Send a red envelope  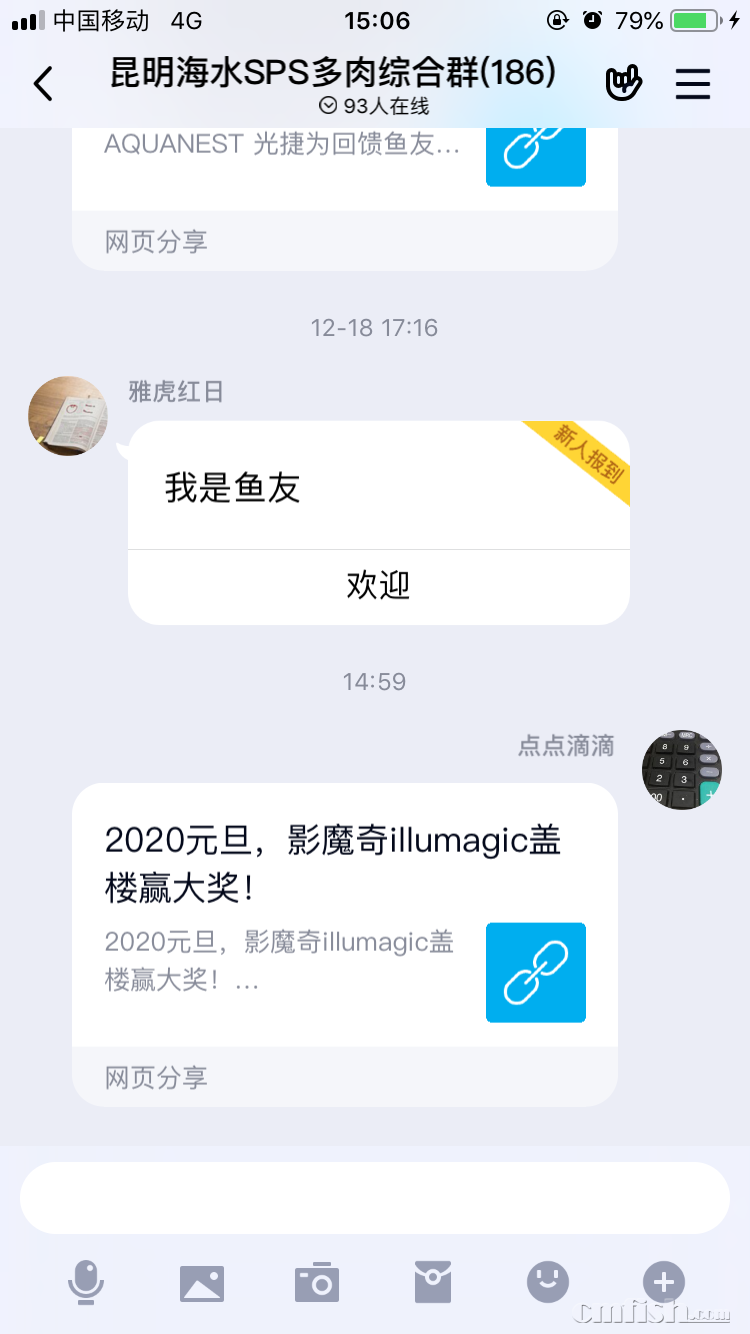(433, 1282)
